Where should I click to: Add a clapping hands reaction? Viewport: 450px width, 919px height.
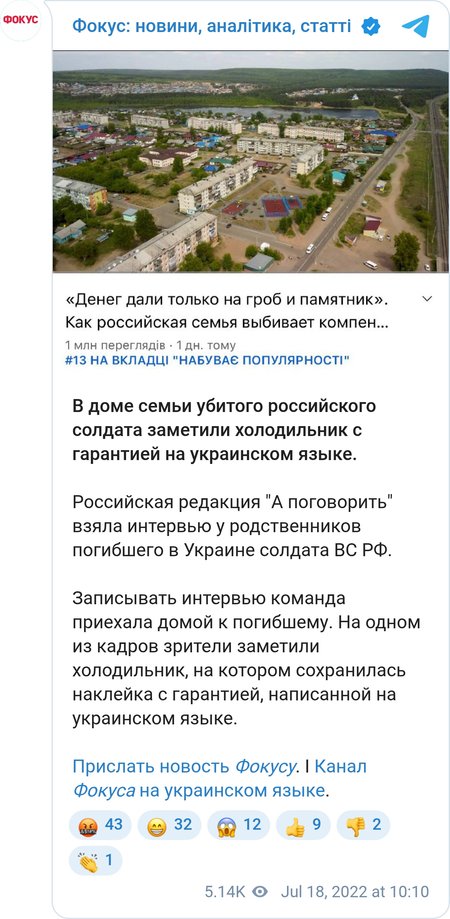(x=96, y=860)
